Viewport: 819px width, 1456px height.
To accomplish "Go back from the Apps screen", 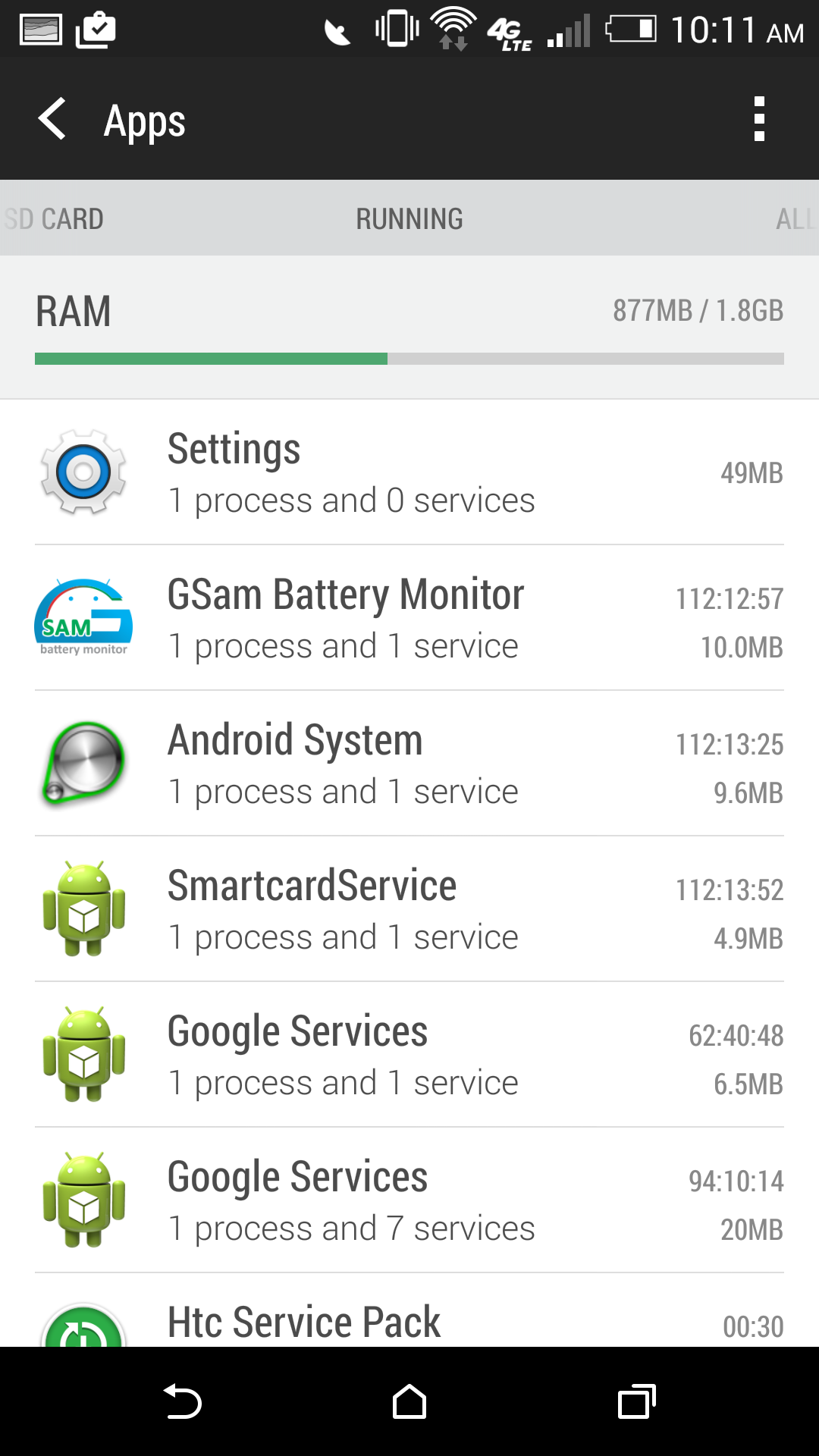I will [53, 119].
